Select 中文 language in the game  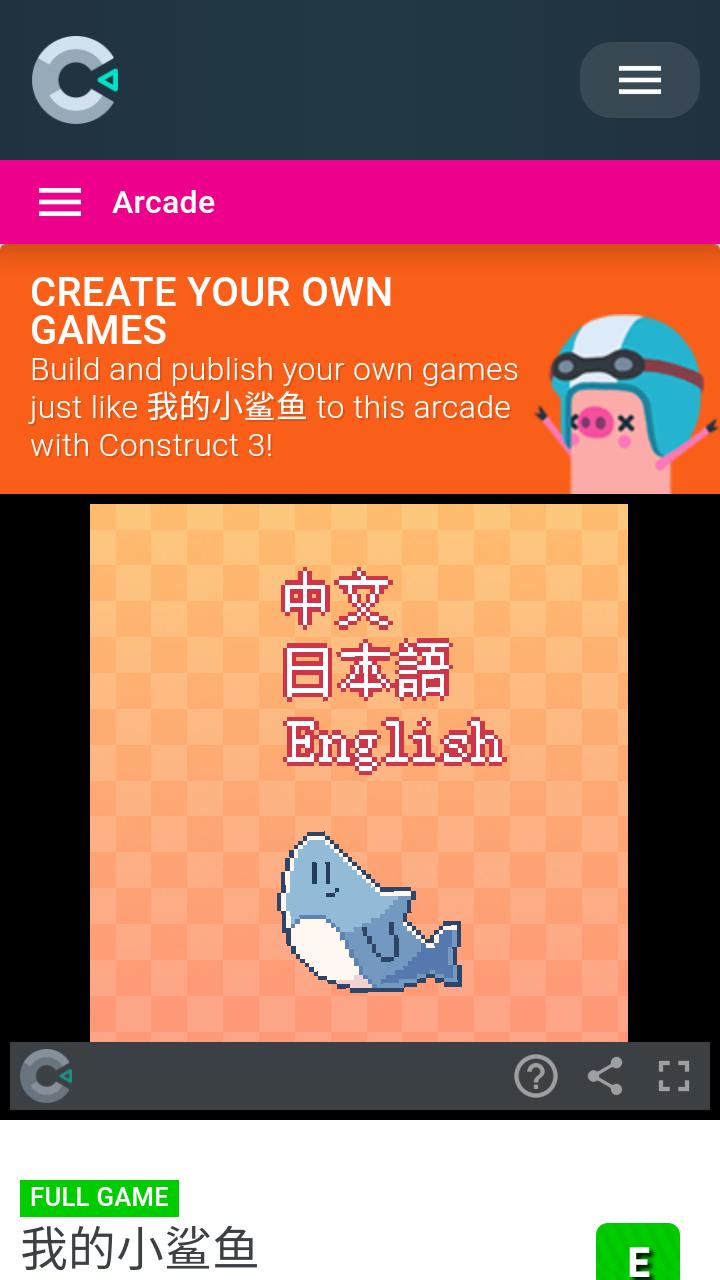pyautogui.click(x=337, y=599)
